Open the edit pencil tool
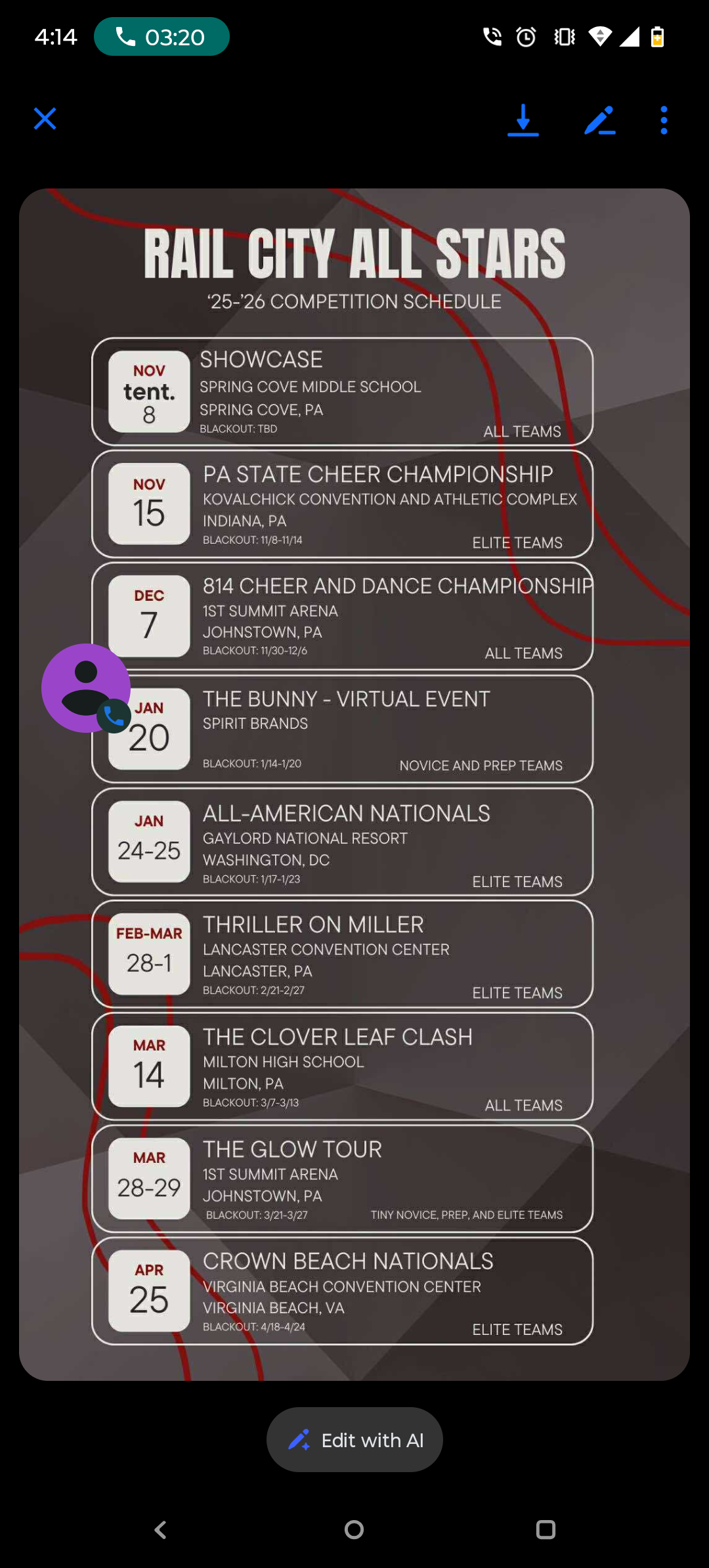This screenshot has height=1568, width=709. [x=599, y=120]
